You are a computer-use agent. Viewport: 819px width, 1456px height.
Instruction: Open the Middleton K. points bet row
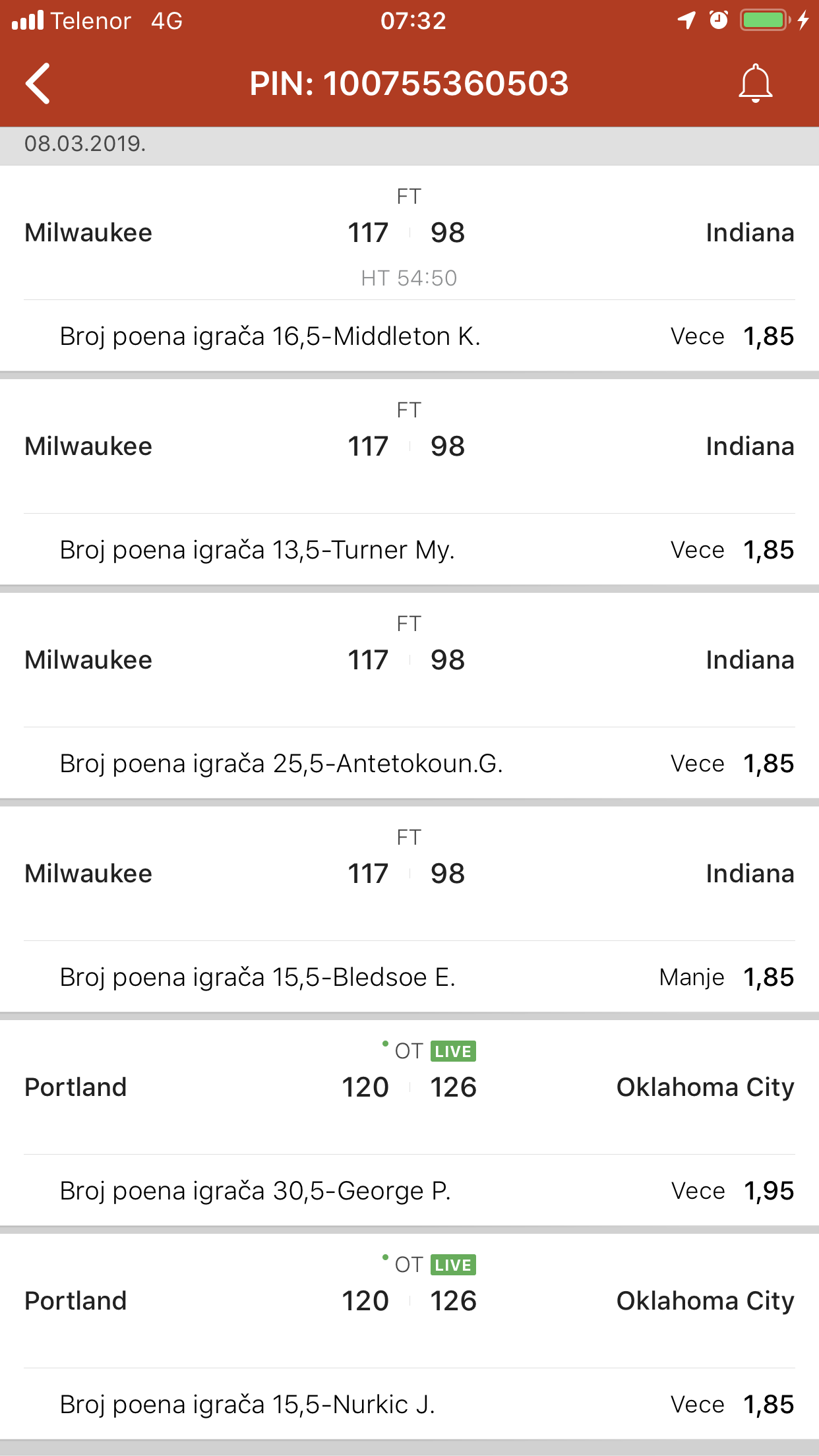(409, 336)
